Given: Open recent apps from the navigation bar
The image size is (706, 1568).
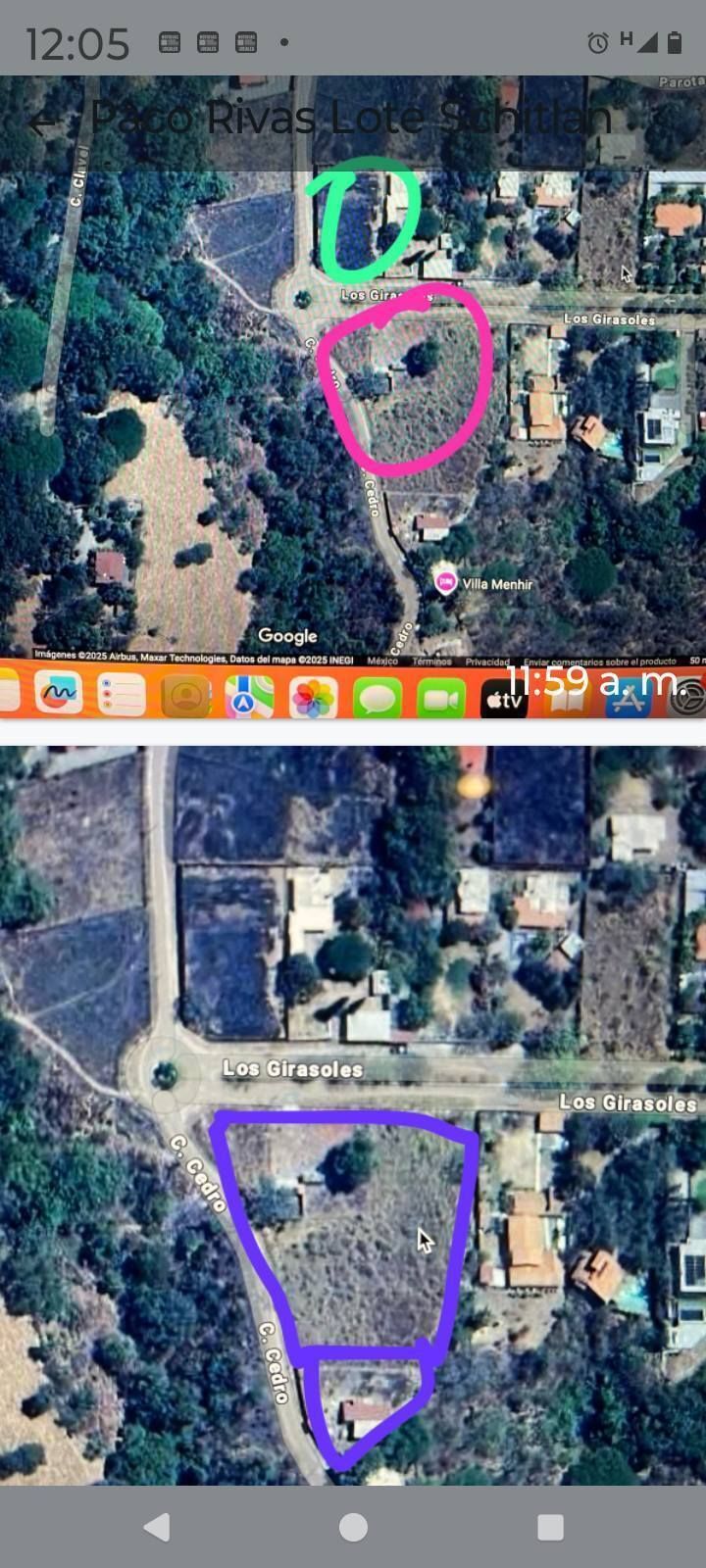Looking at the screenshot, I should click(550, 1527).
